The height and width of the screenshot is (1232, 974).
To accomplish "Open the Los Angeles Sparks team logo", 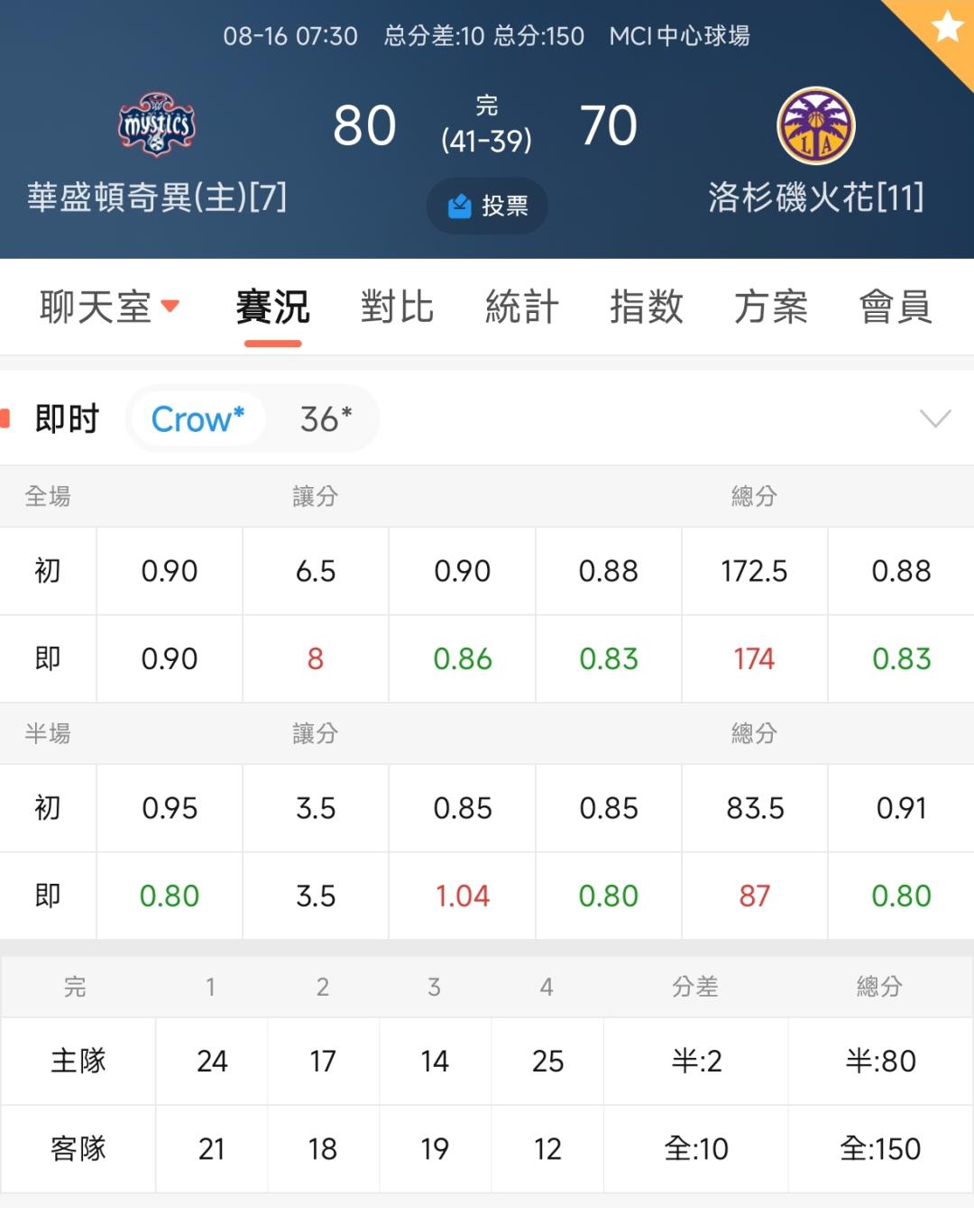I will point(816,125).
